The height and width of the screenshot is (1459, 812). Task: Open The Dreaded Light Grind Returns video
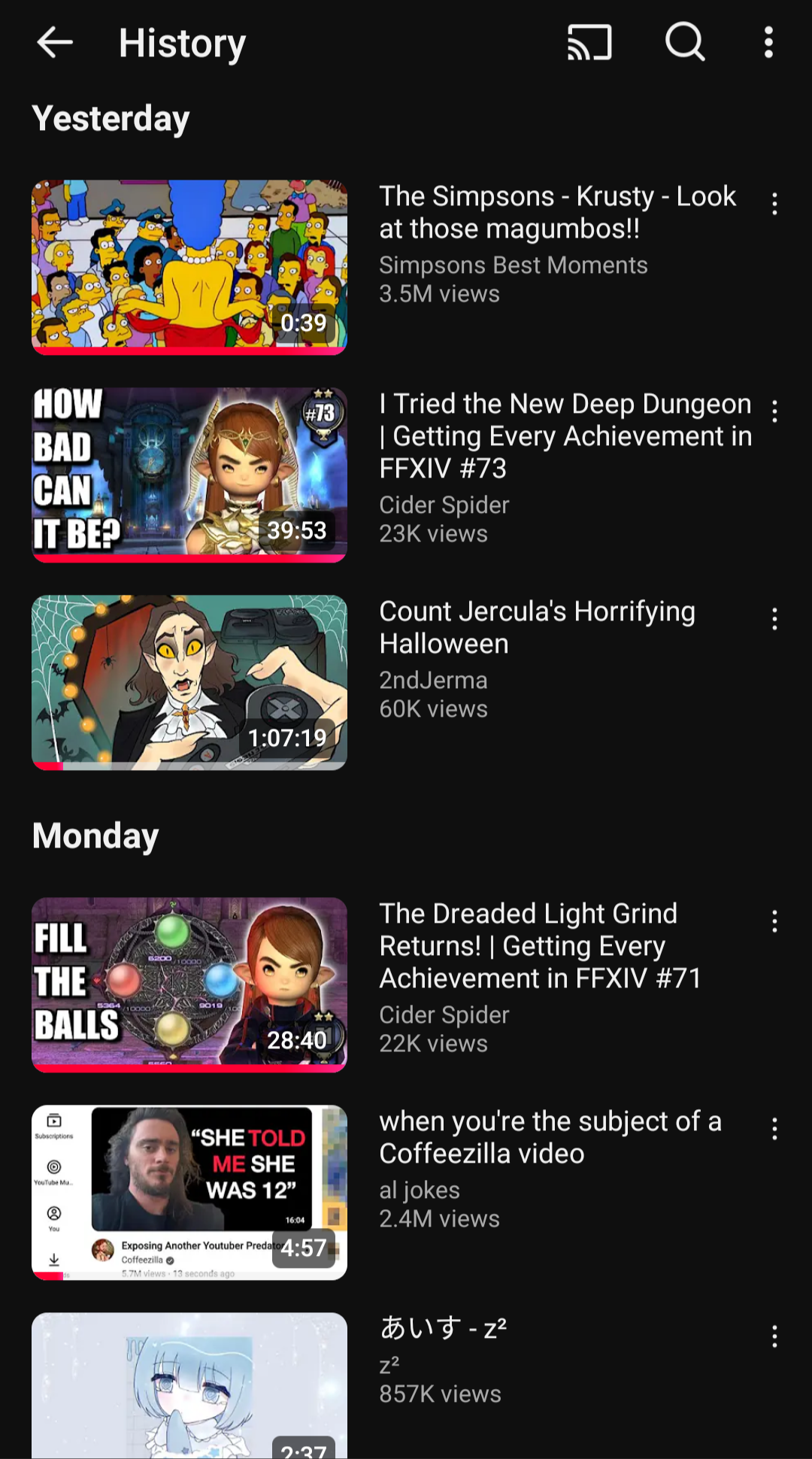pyautogui.click(x=189, y=984)
